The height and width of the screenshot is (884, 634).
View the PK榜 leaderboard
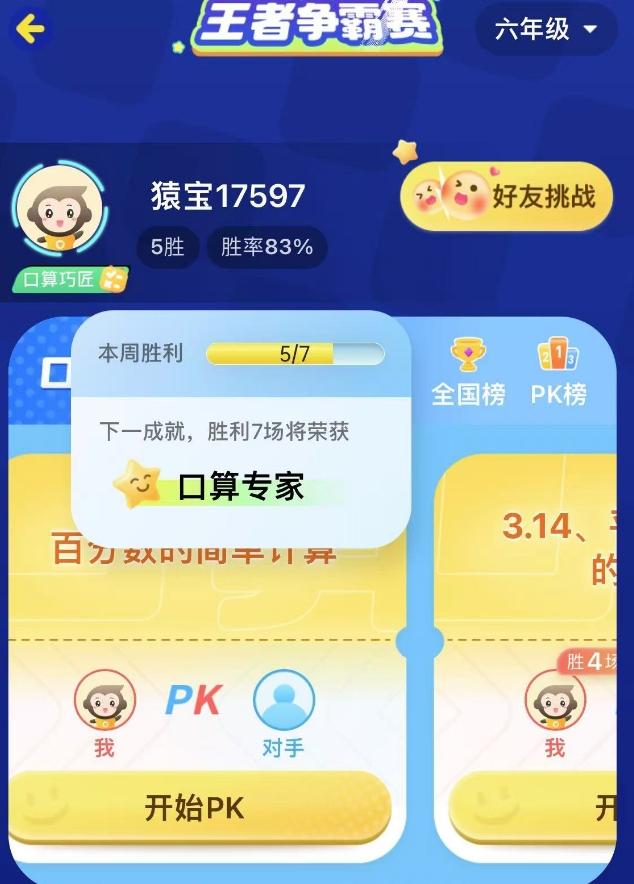click(x=558, y=372)
